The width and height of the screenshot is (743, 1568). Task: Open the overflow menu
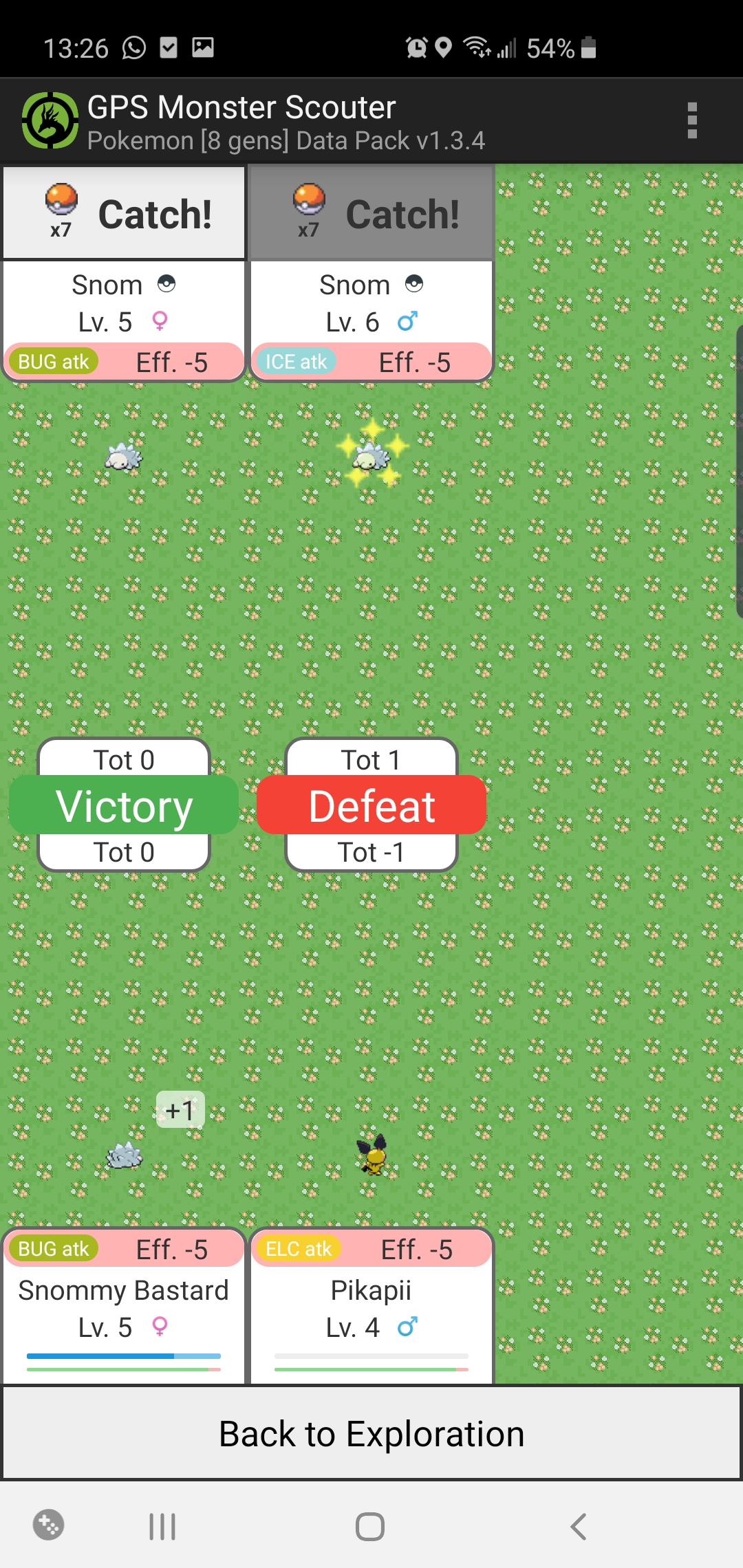pyautogui.click(x=692, y=120)
